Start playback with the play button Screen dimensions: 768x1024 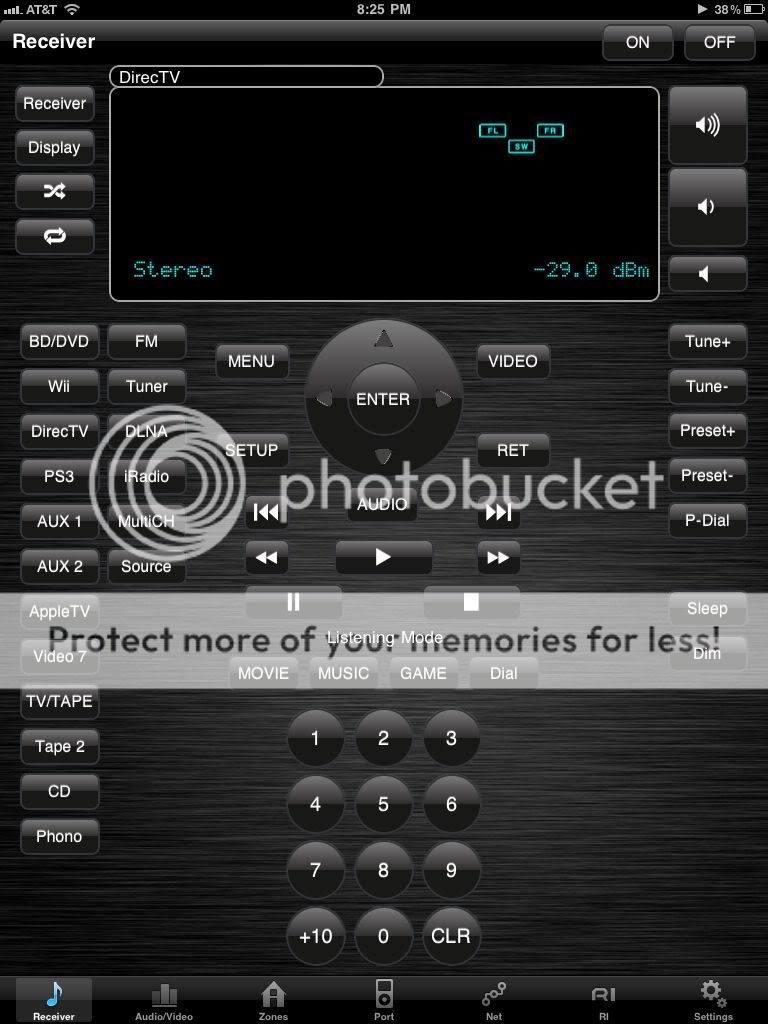click(x=383, y=558)
